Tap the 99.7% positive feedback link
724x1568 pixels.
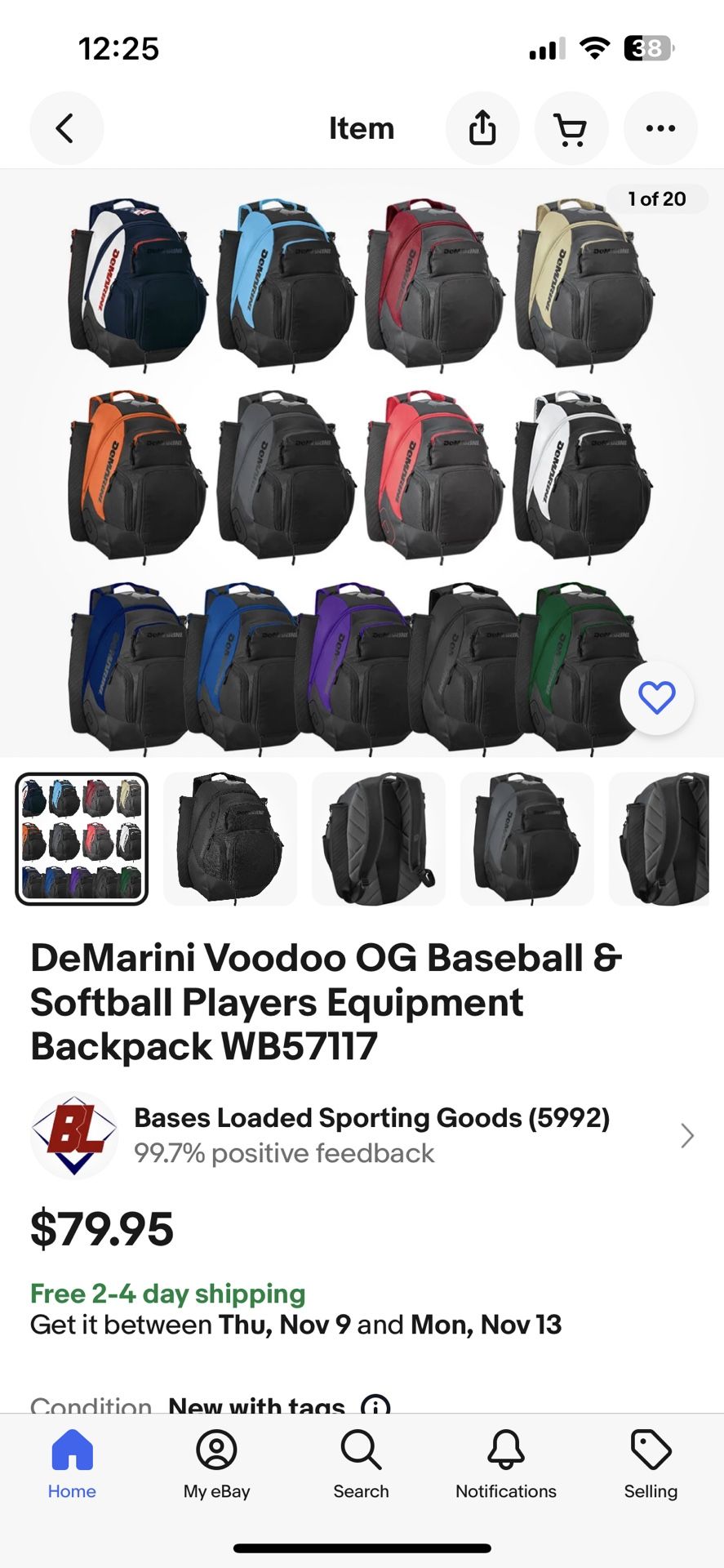(283, 1153)
